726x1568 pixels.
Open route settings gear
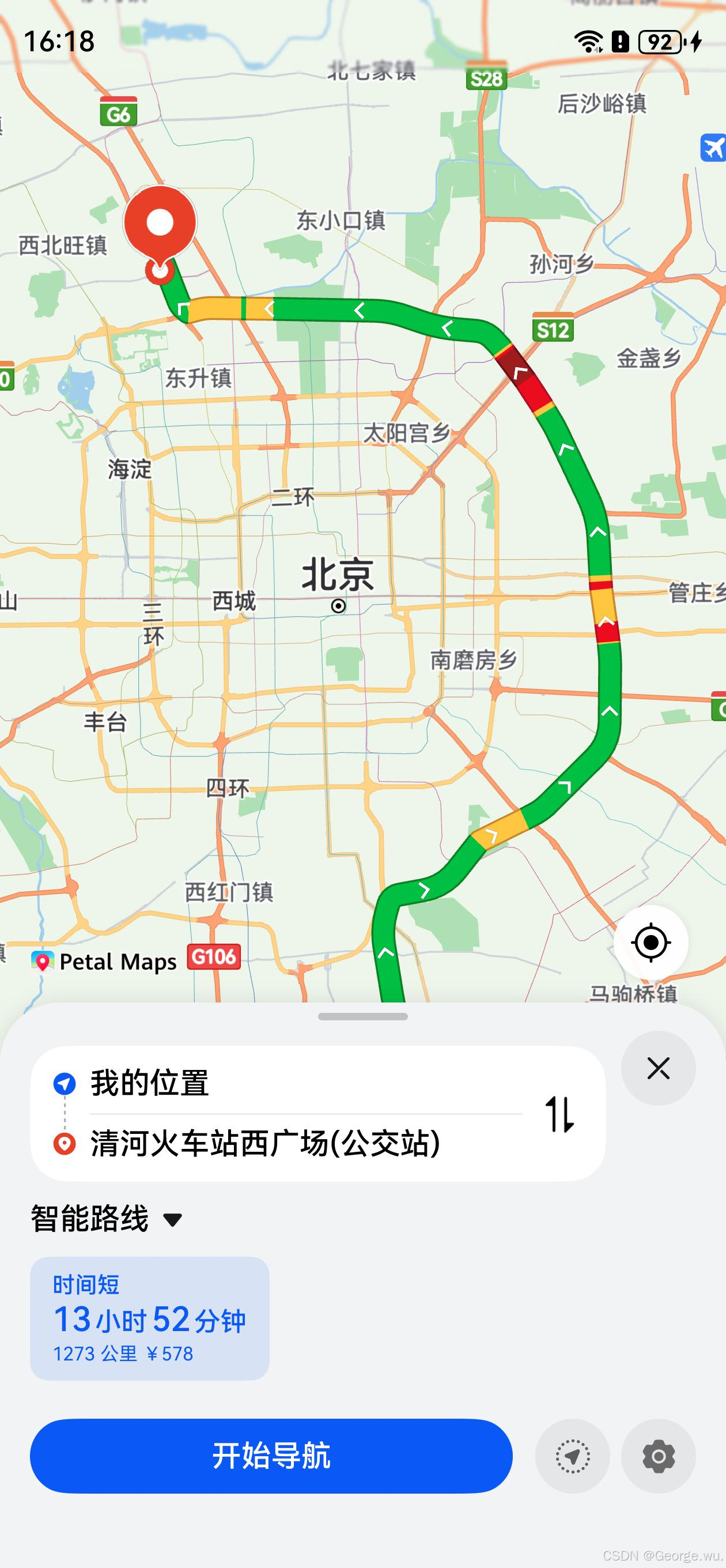[x=658, y=1456]
